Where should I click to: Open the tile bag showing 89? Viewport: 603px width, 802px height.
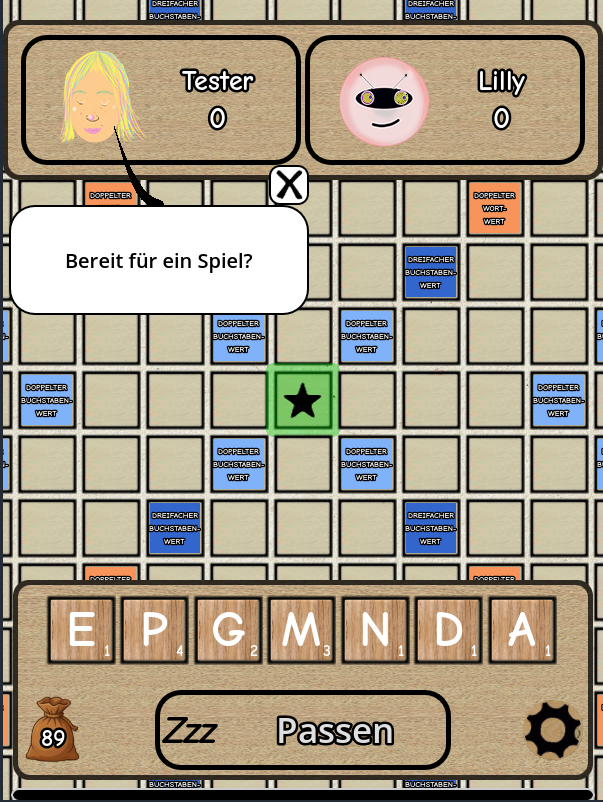[53, 731]
